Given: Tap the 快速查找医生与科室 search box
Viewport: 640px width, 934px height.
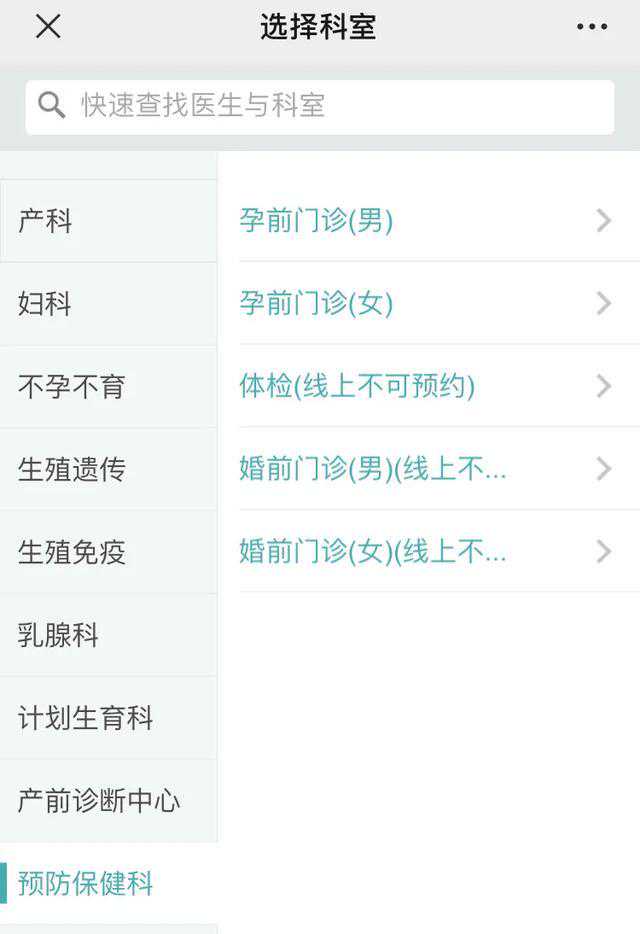Looking at the screenshot, I should (320, 106).
